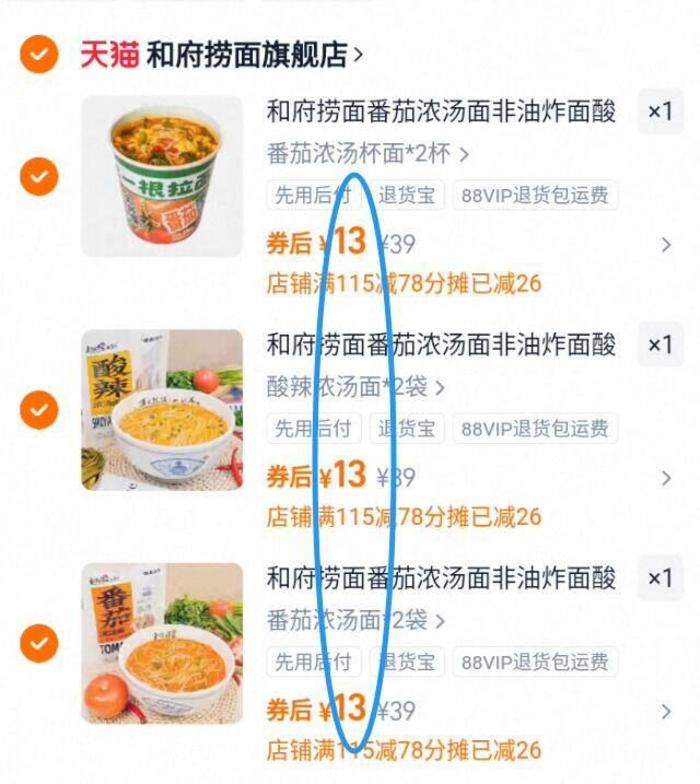Adjust the ×1 quantity for 酸辣浓汤面

(660, 345)
